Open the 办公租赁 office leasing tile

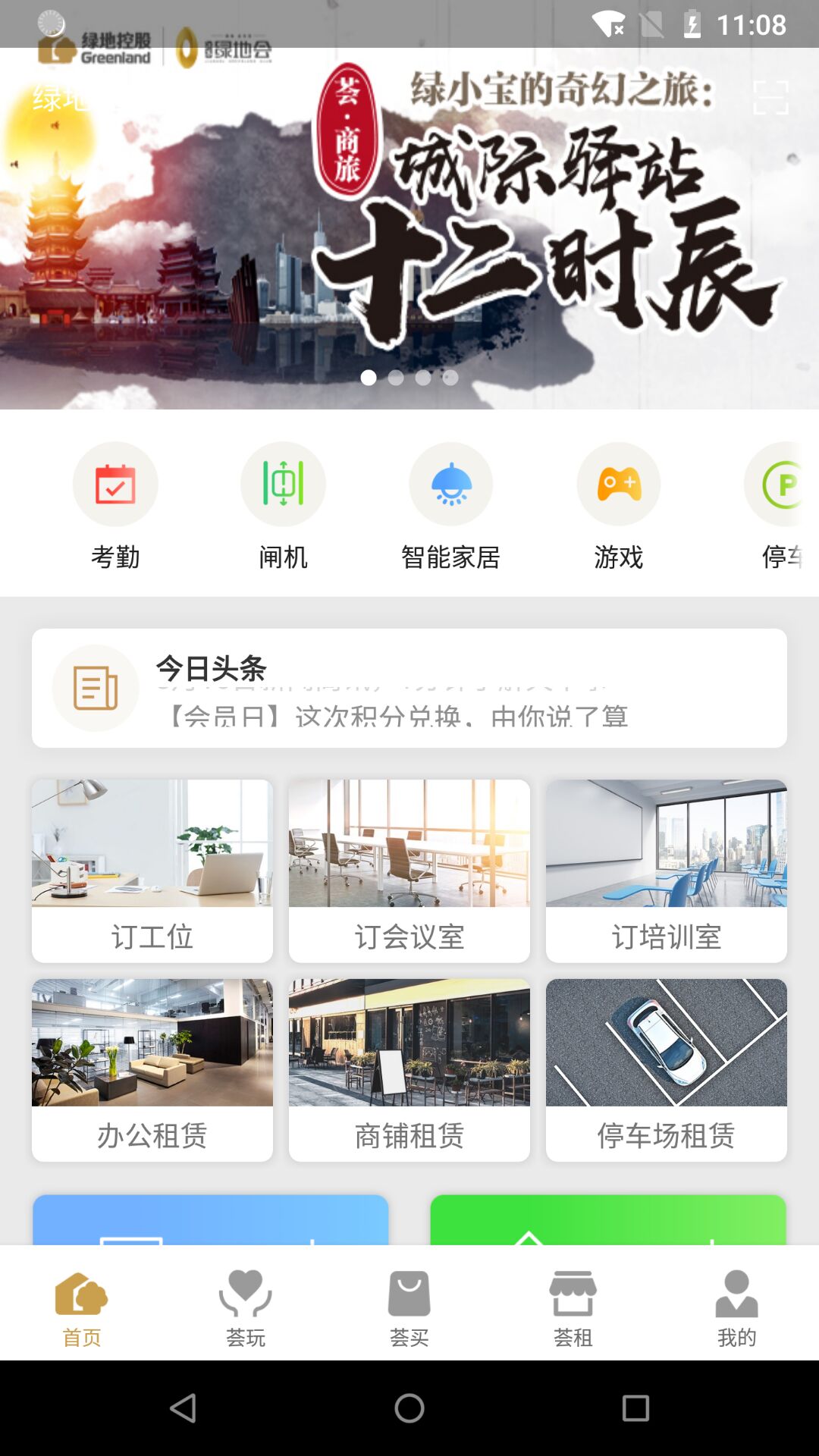point(152,1069)
